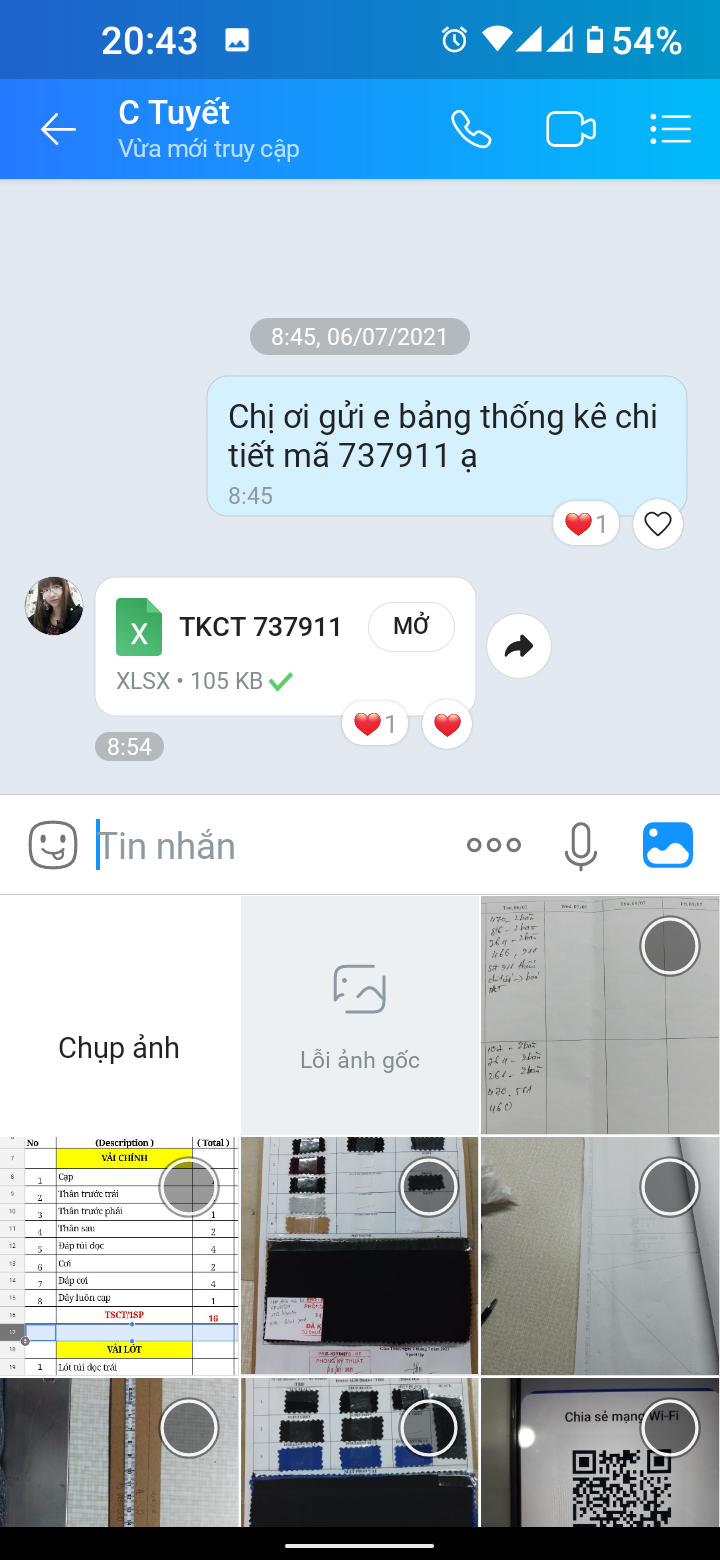Image resolution: width=720 pixels, height=1560 pixels.
Task: Open the Lỗi ảnh gốc tile
Action: coord(360,1015)
